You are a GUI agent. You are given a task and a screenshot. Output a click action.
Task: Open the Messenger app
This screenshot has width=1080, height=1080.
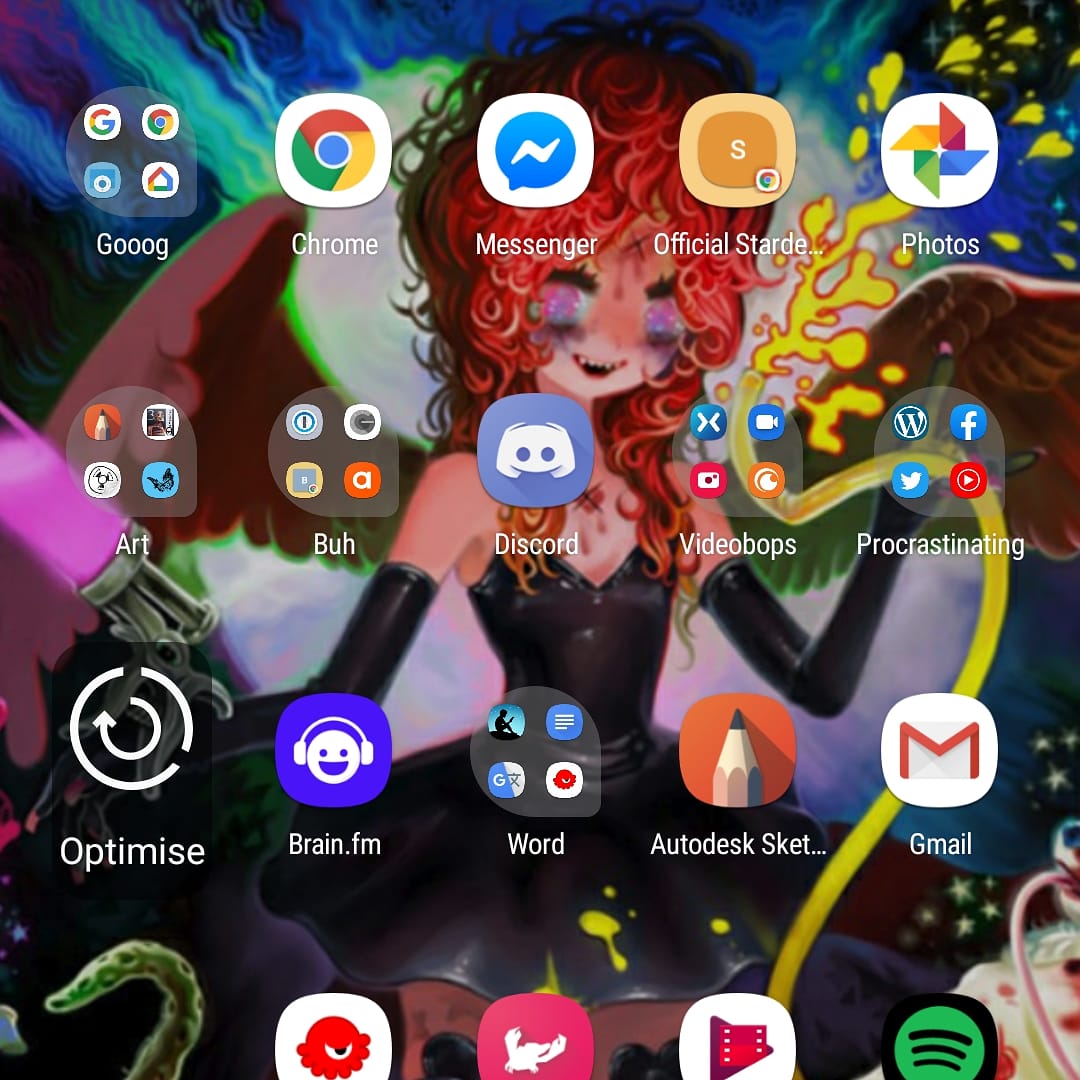tap(536, 151)
